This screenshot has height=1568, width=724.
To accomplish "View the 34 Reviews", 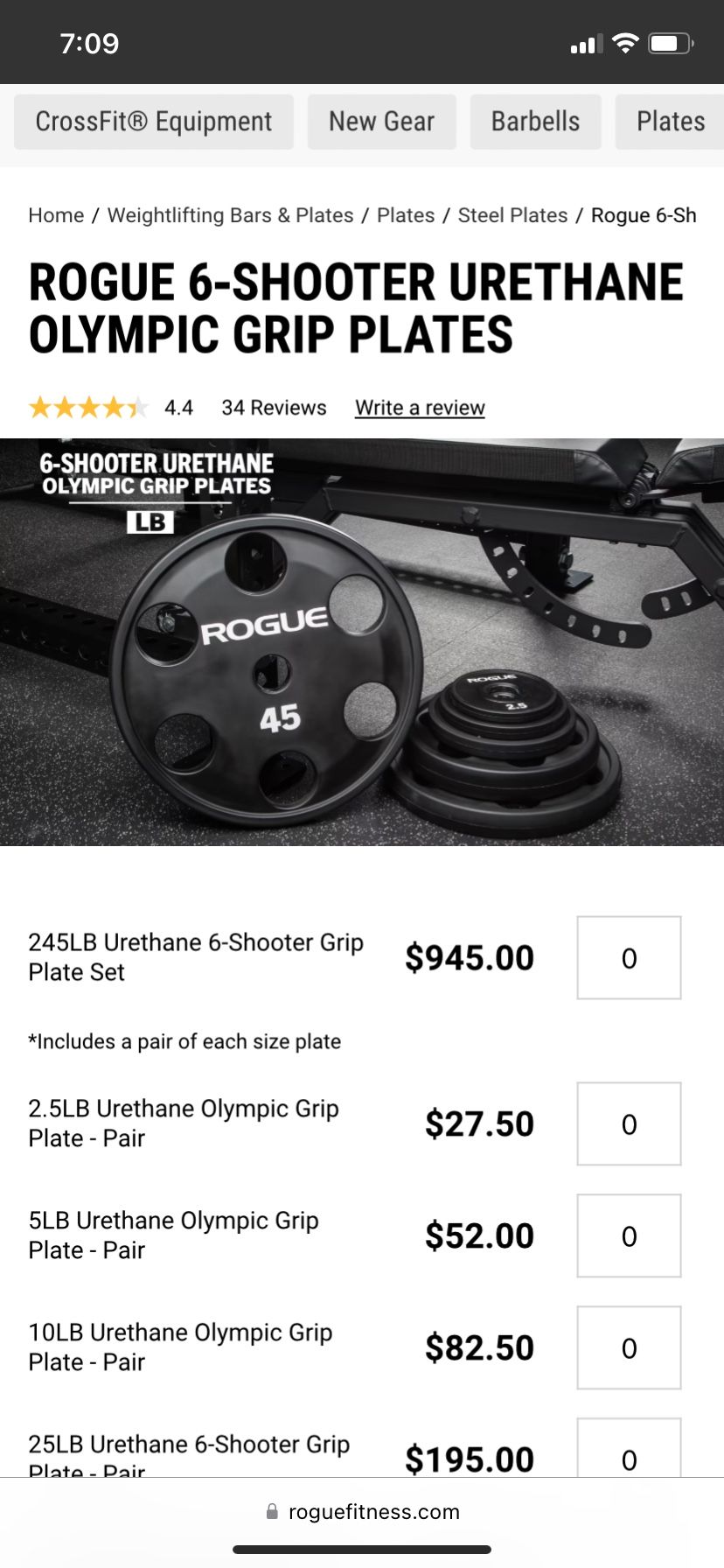I will pos(274,408).
